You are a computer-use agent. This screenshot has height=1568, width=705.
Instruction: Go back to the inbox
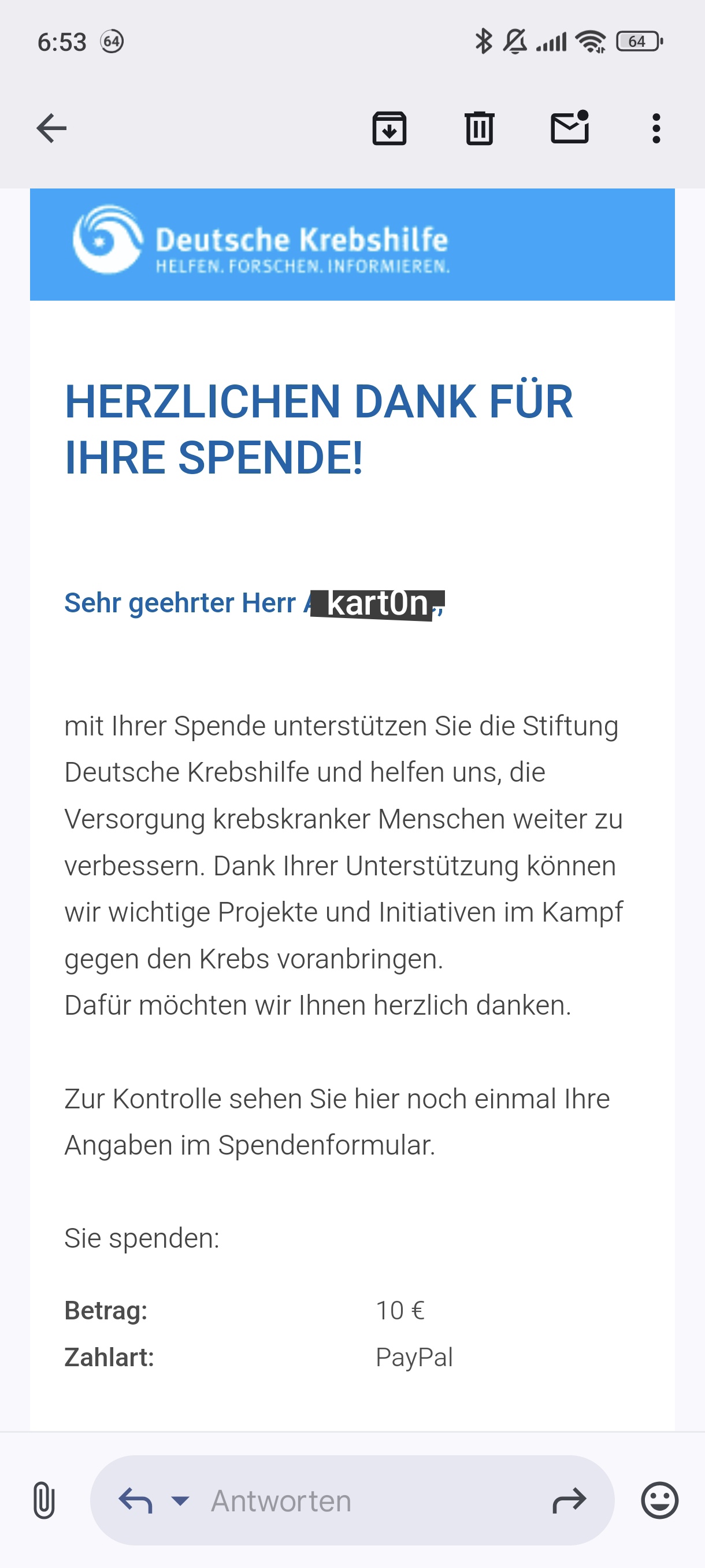click(51, 128)
